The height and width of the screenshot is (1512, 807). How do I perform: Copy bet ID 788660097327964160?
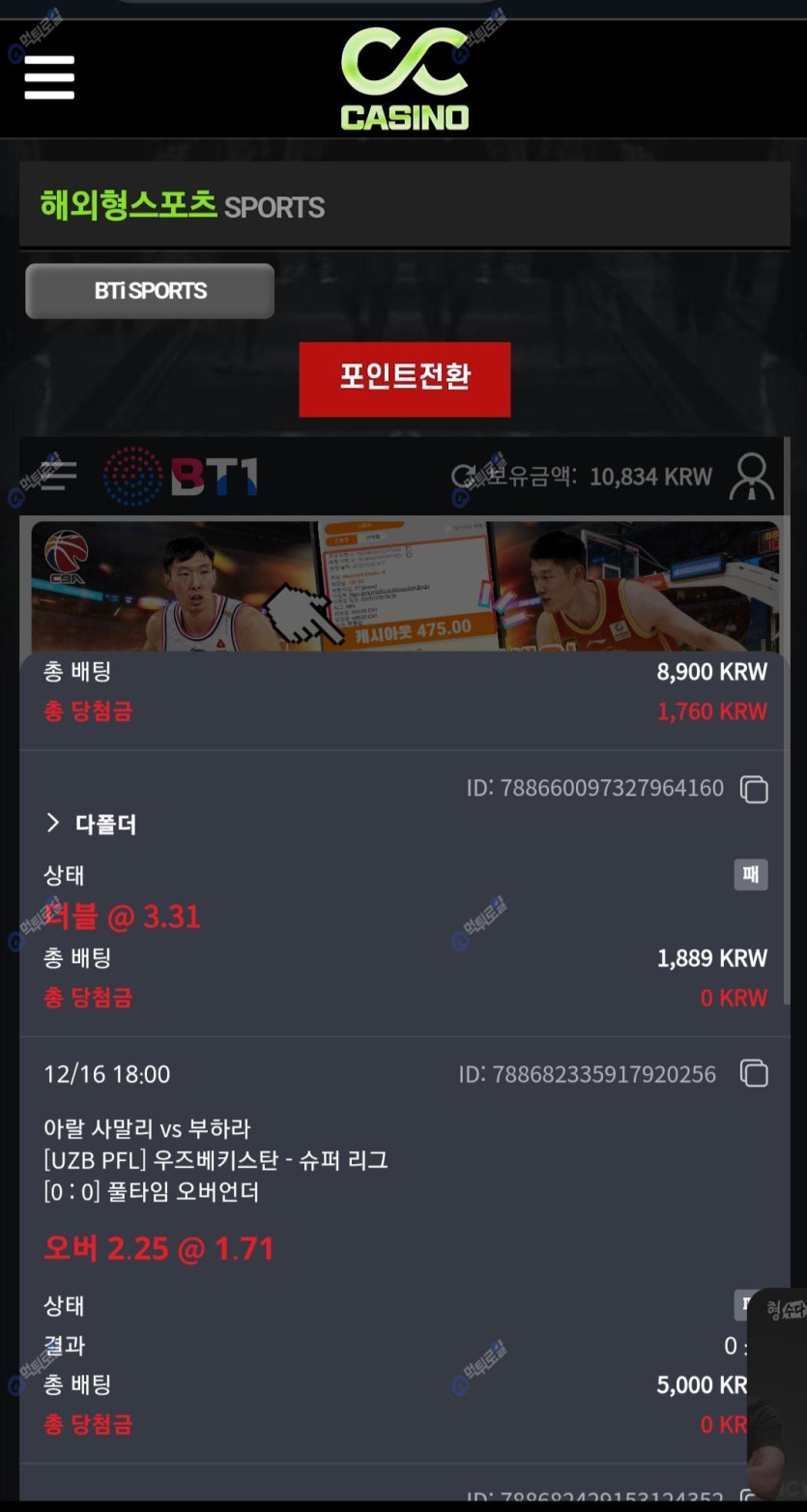(x=754, y=789)
